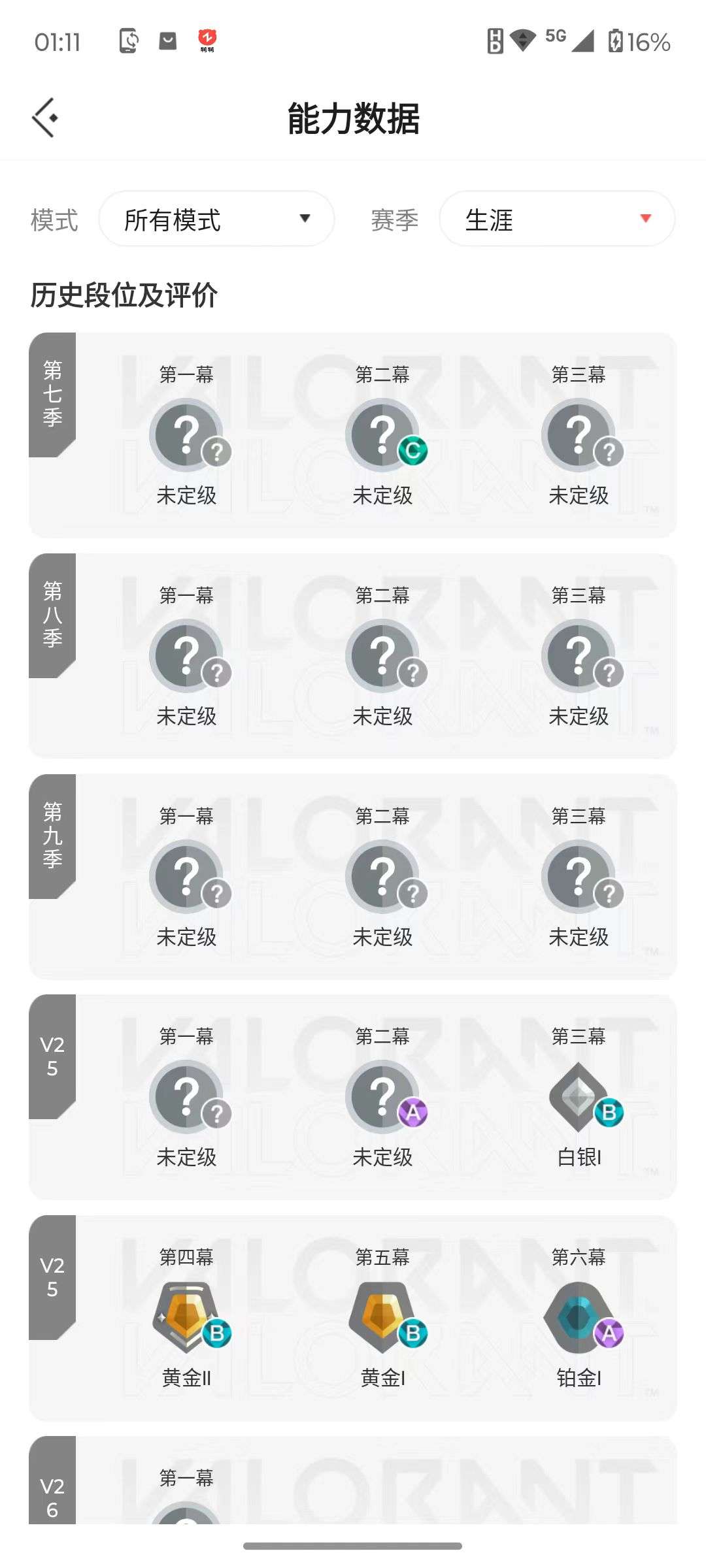Switch to the V26 season section

point(52,1496)
